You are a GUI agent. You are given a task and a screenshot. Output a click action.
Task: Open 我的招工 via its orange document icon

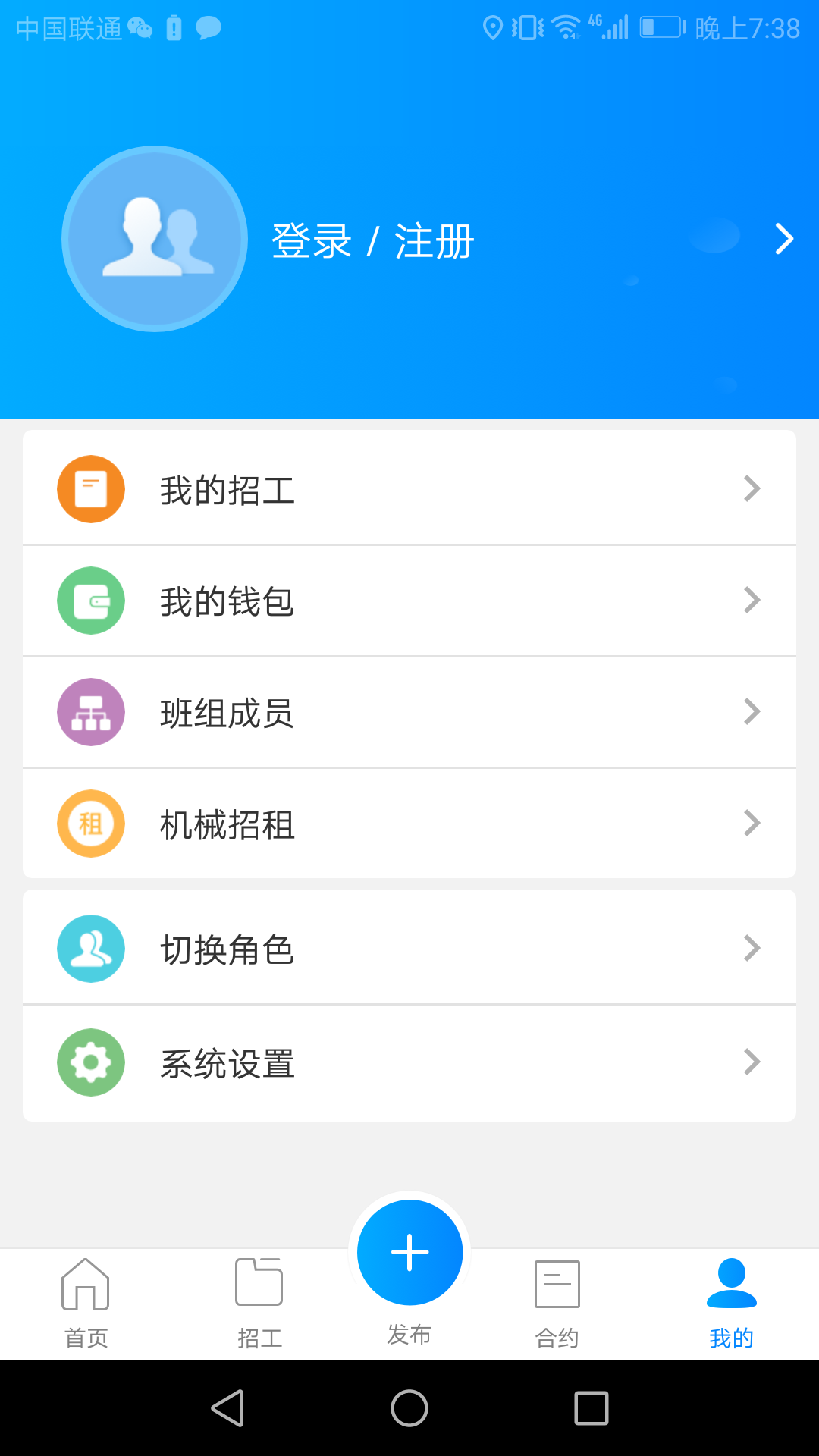click(x=90, y=488)
